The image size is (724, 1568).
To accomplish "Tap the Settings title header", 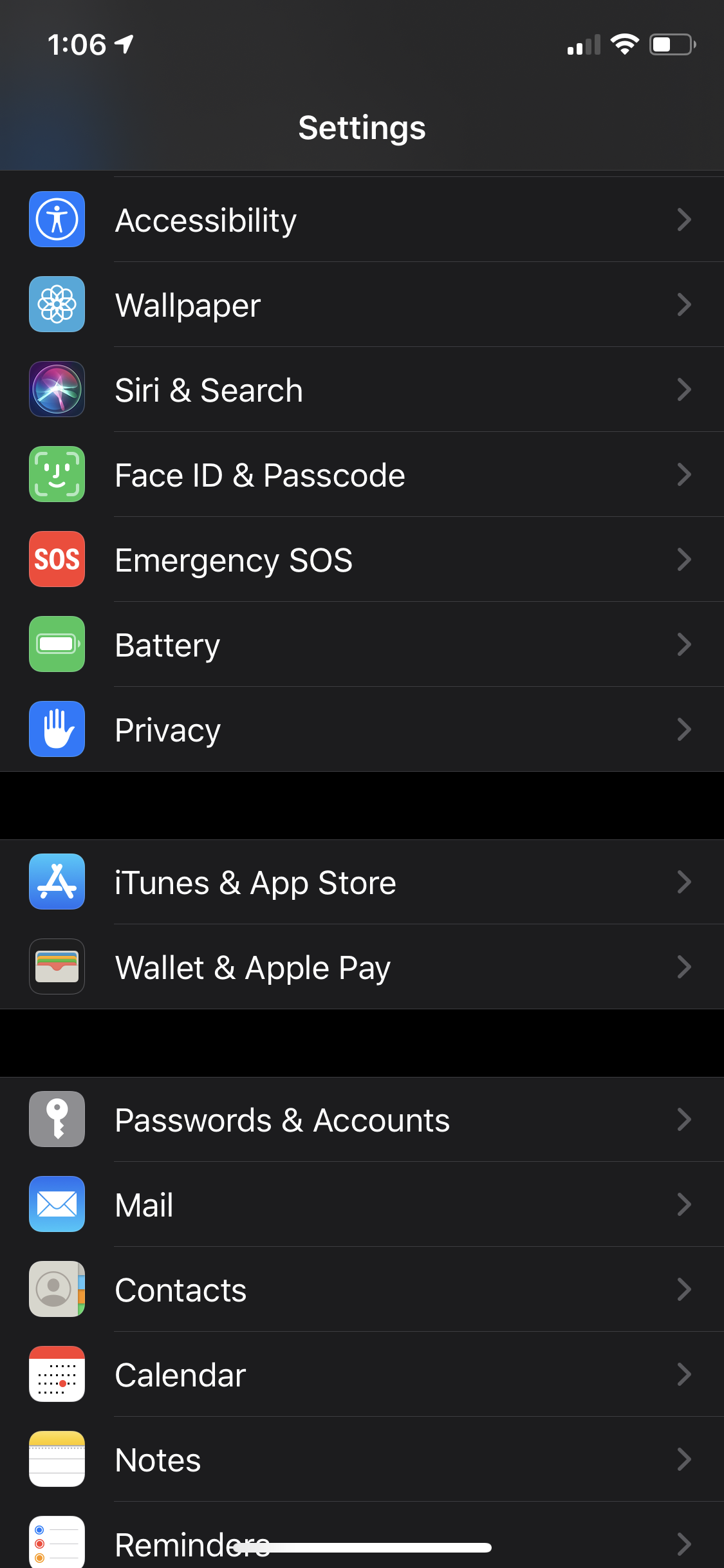I will pyautogui.click(x=361, y=127).
